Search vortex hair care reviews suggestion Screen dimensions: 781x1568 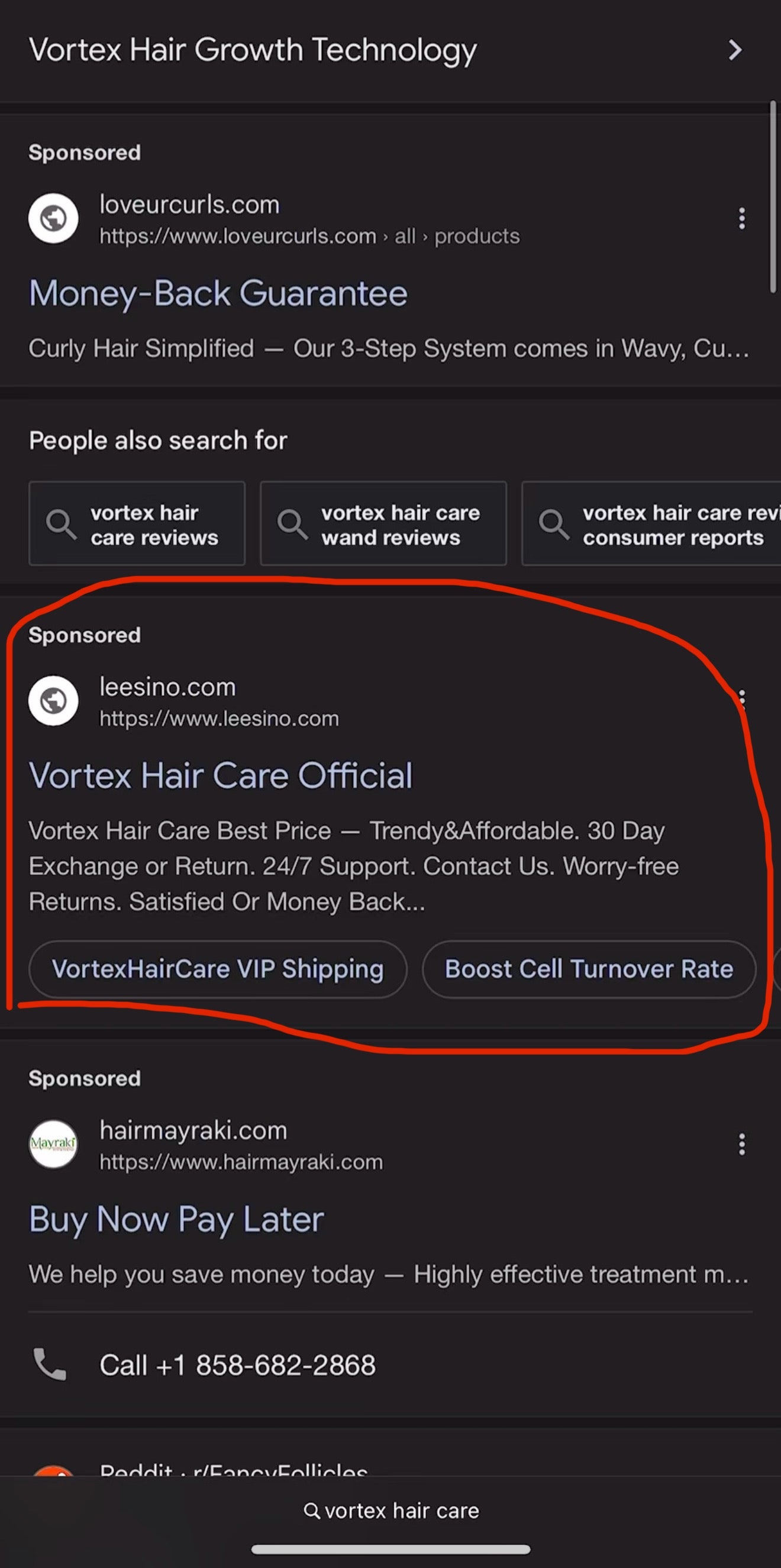(x=137, y=524)
